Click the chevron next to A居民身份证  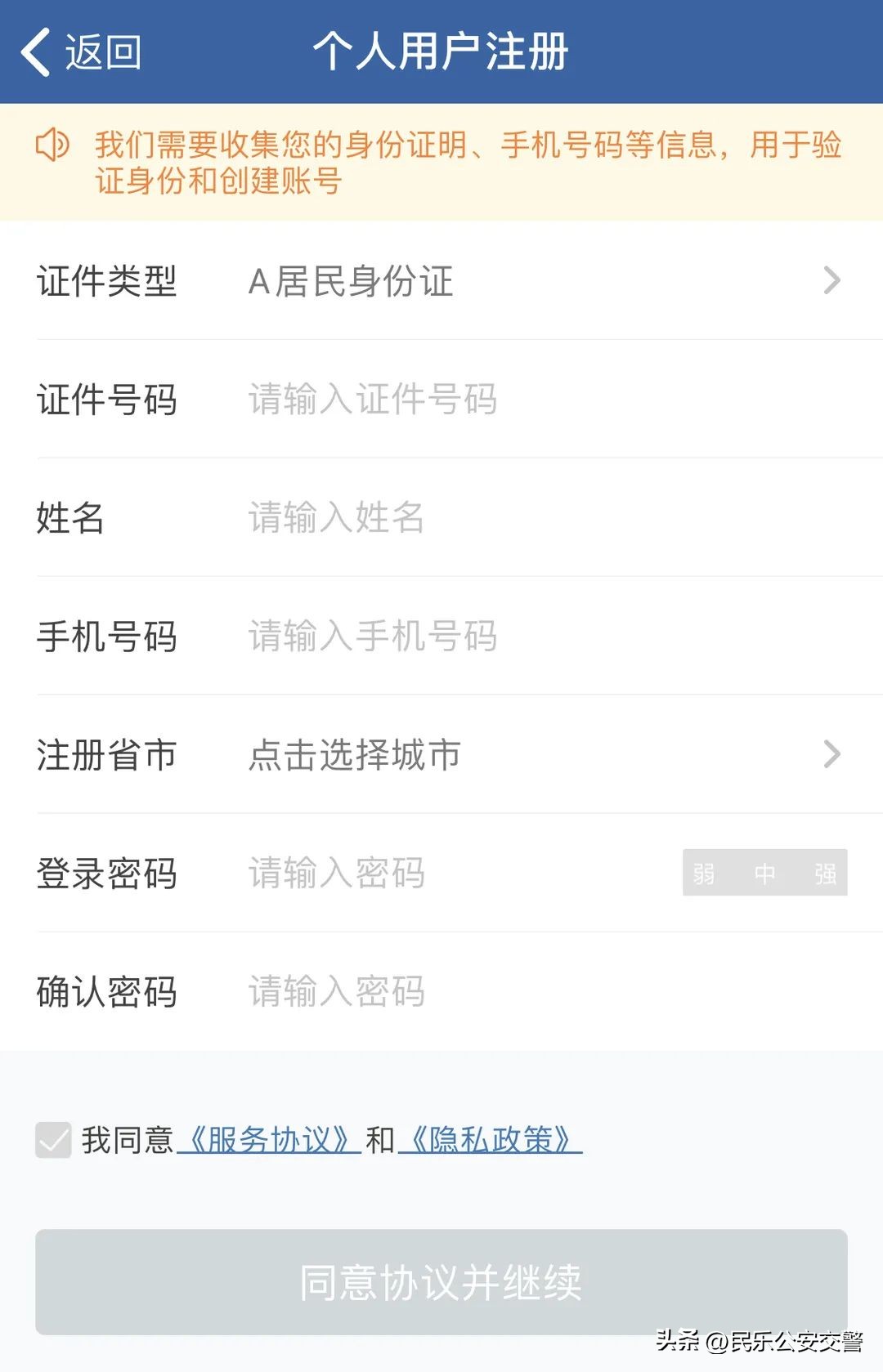click(x=832, y=281)
